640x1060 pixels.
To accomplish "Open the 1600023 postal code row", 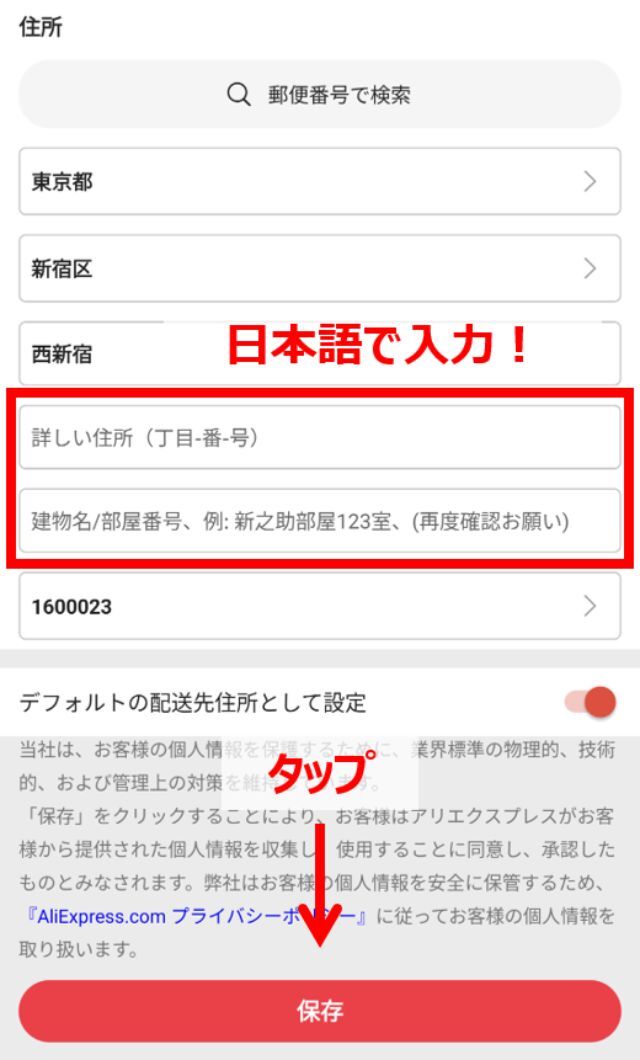I will point(320,606).
